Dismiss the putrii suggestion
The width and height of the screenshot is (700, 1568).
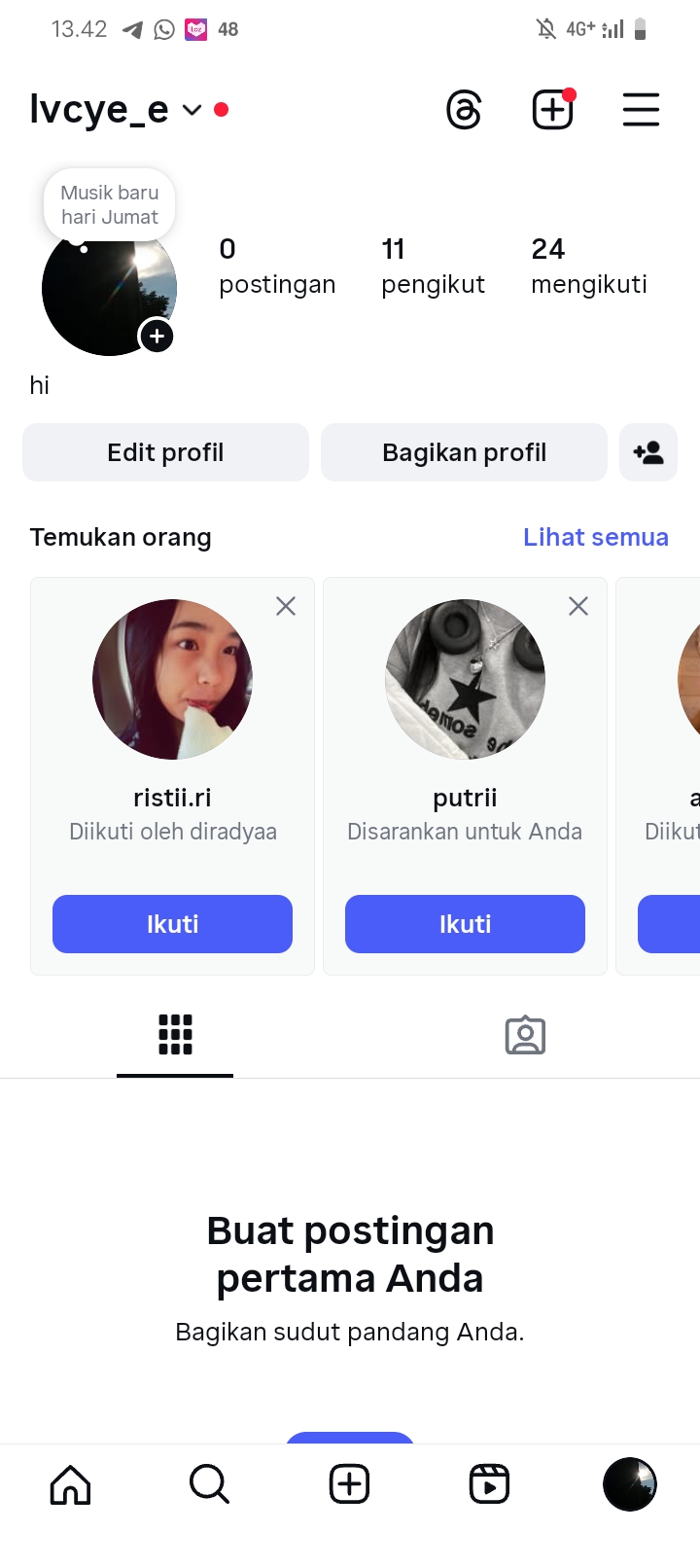tap(578, 606)
